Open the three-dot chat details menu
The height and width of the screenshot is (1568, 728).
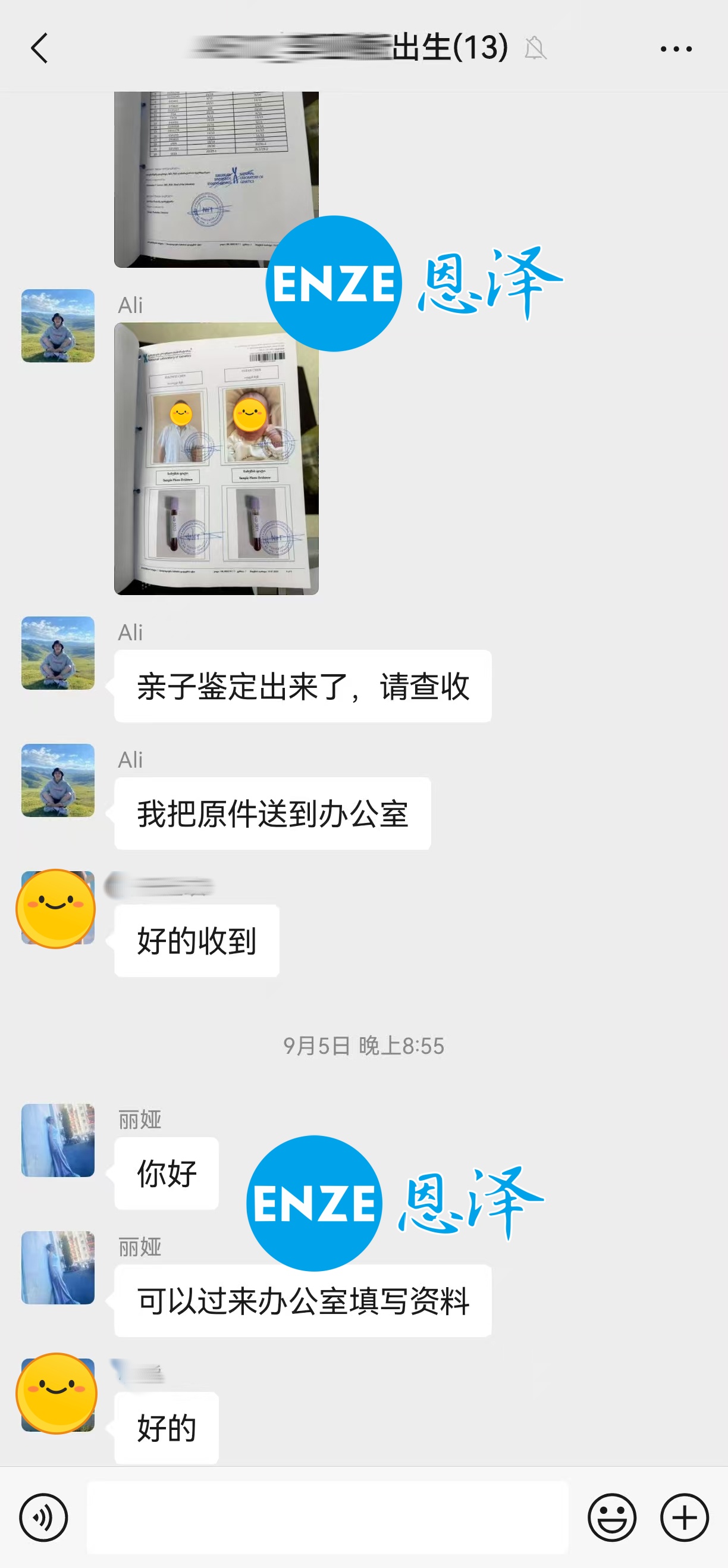tap(675, 49)
